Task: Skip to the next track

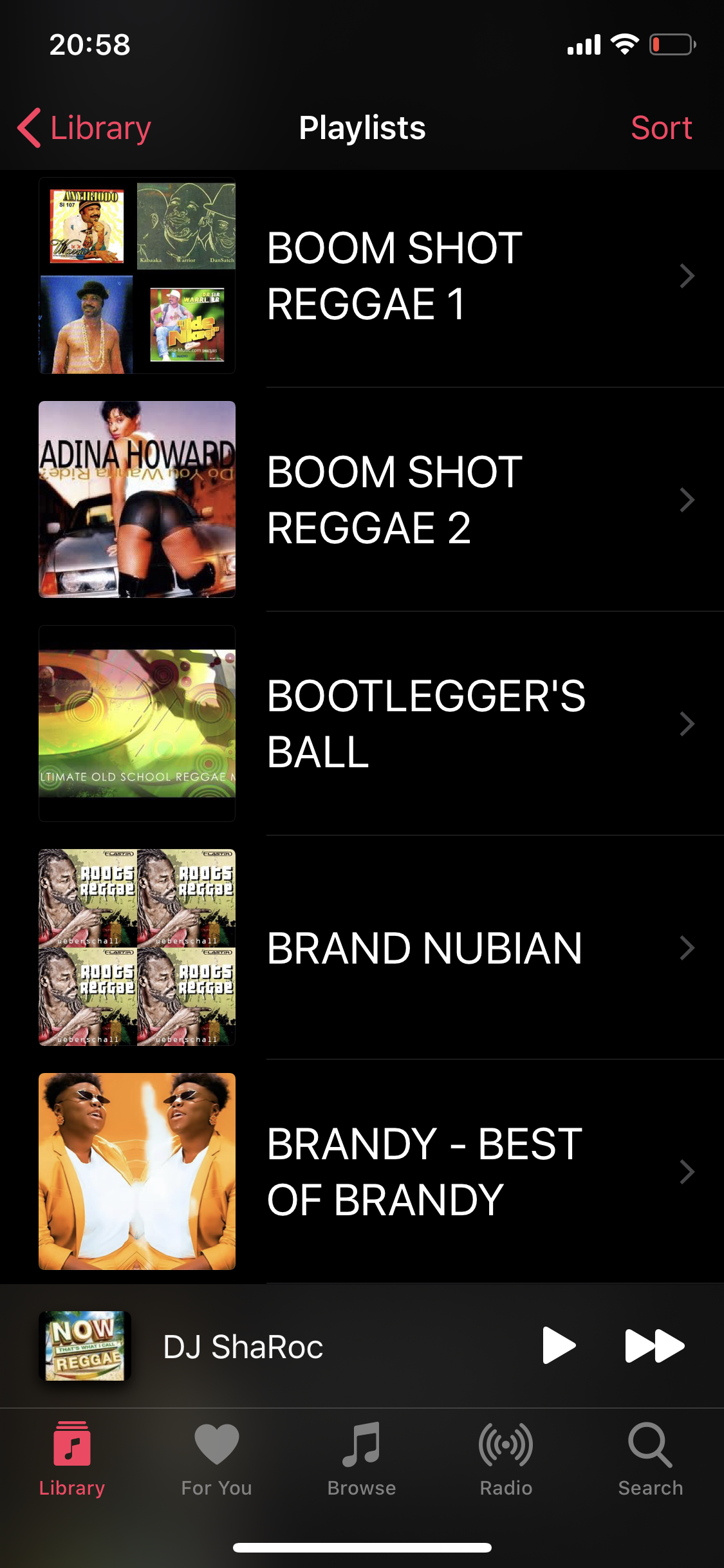Action: coord(654,1345)
